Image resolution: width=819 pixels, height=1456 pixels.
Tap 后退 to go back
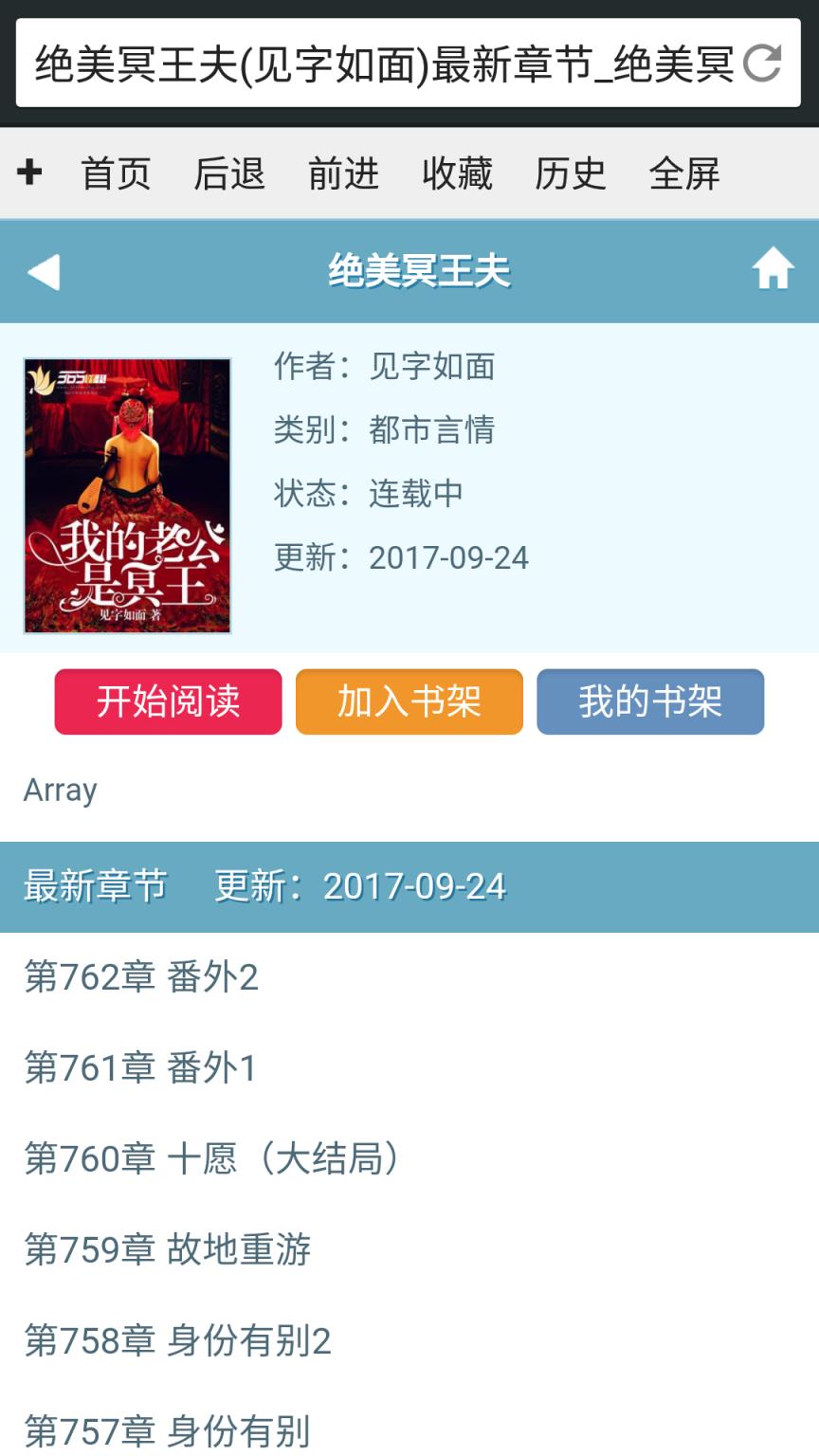(229, 173)
